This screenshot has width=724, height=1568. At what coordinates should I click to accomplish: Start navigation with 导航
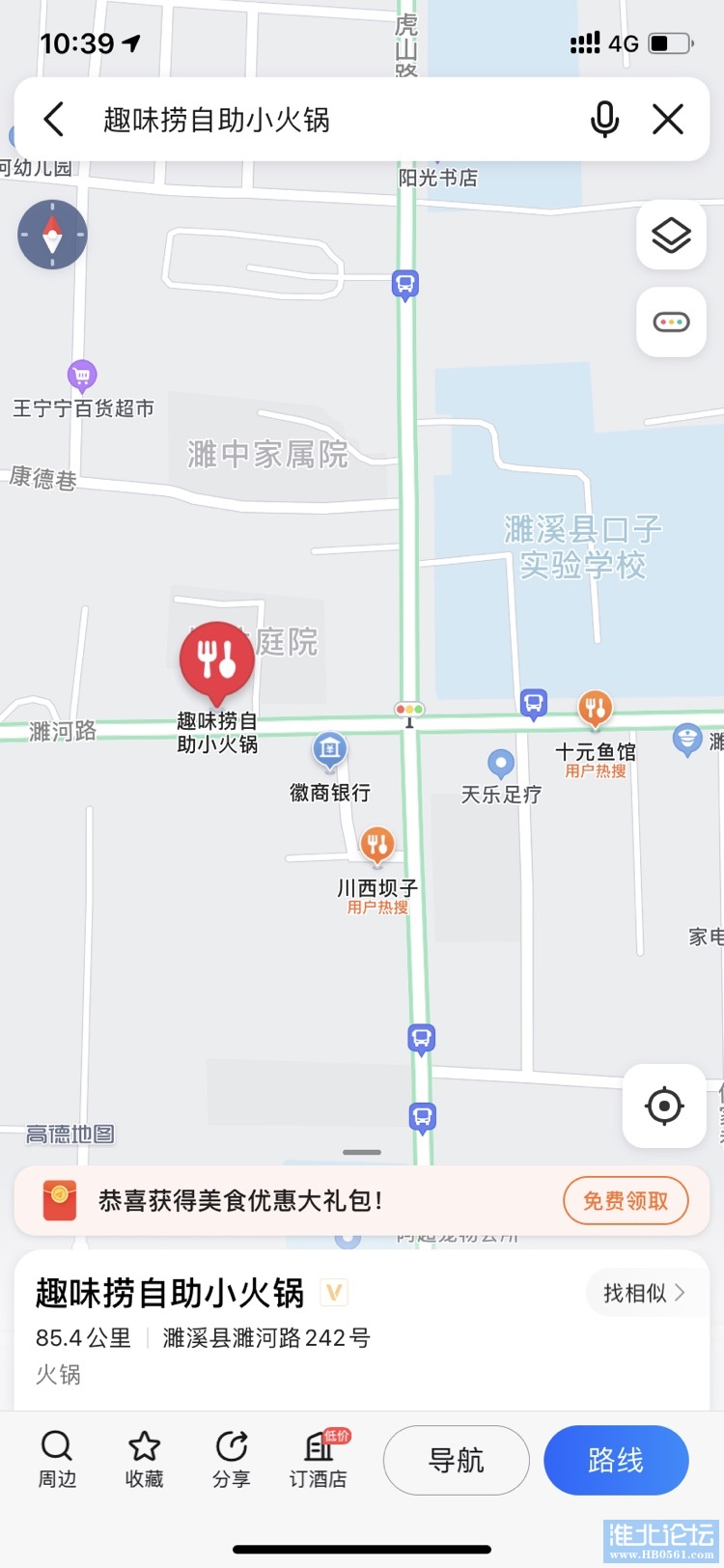tap(456, 1460)
